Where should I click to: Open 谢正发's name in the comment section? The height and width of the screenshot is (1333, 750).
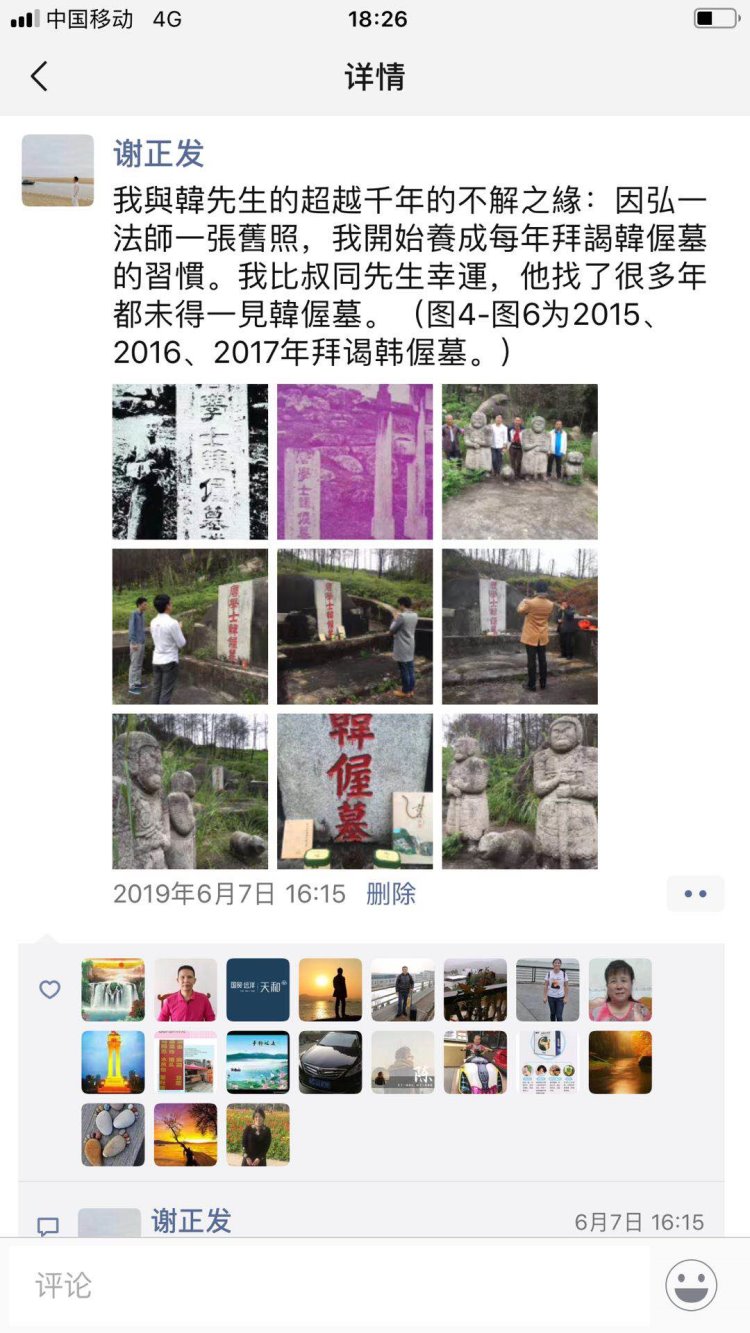pyautogui.click(x=191, y=1221)
